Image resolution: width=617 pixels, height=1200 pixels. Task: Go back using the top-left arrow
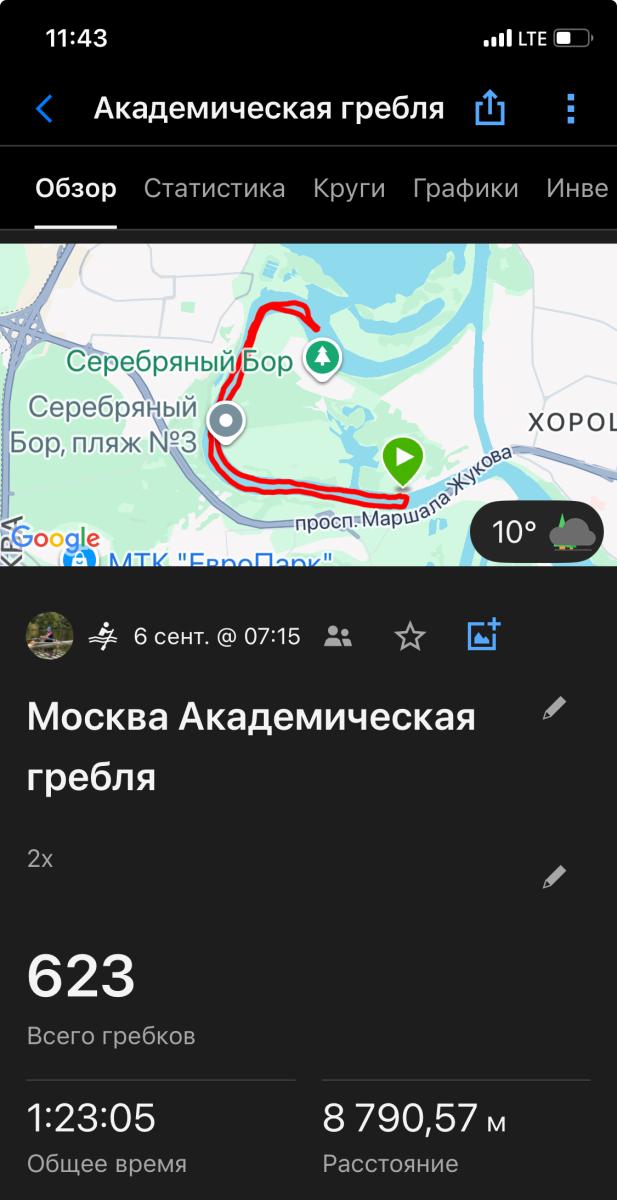tap(44, 109)
